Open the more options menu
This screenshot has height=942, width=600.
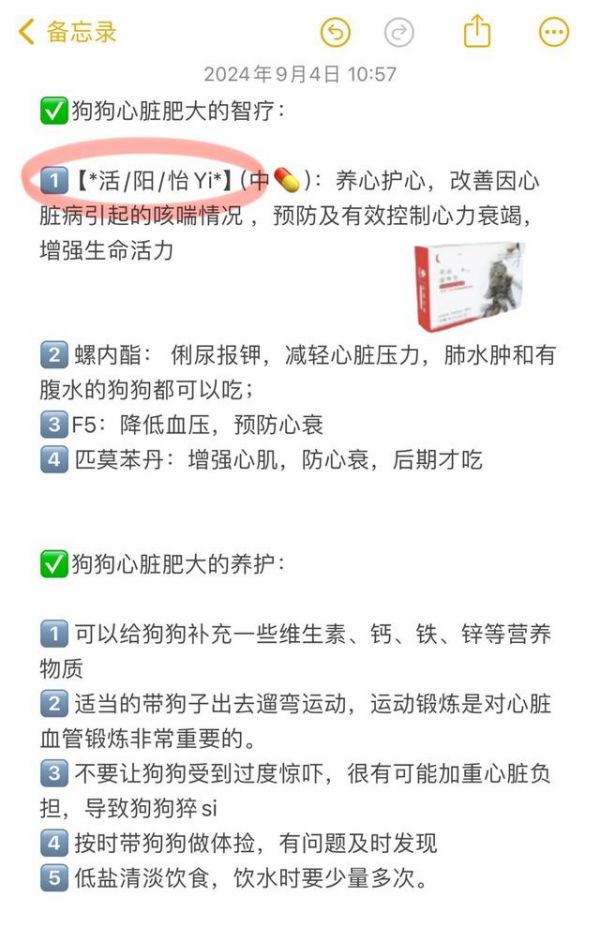coord(553,33)
